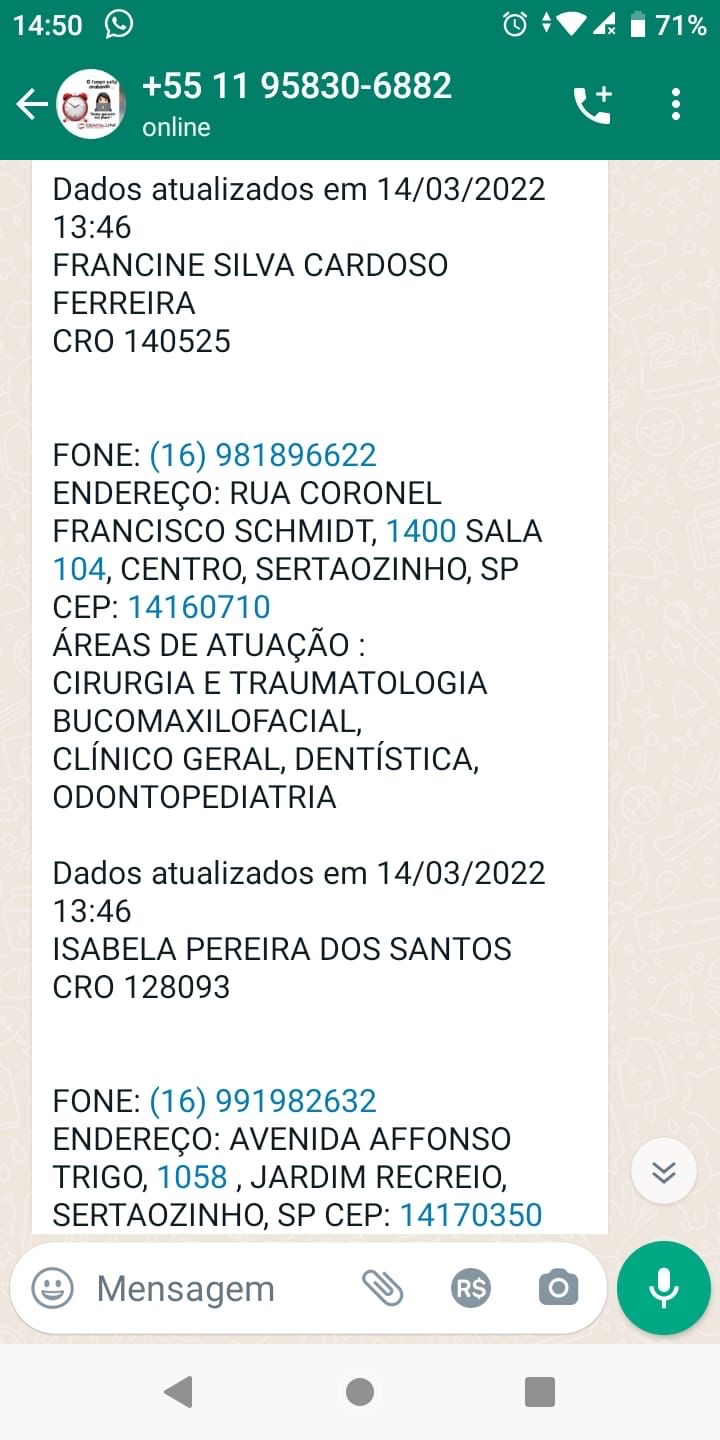Open the overflow menu
The width and height of the screenshot is (720, 1440).
tap(676, 104)
